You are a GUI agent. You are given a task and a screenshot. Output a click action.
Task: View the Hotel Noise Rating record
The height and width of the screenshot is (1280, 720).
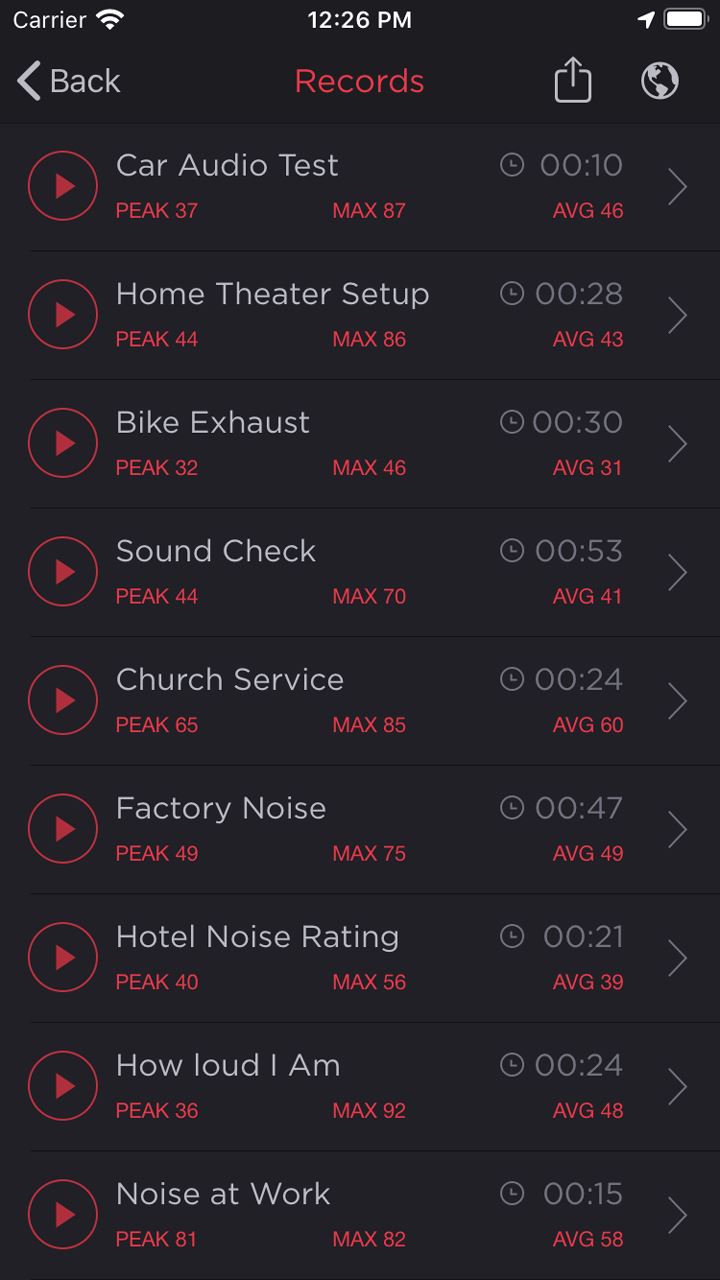(x=360, y=958)
